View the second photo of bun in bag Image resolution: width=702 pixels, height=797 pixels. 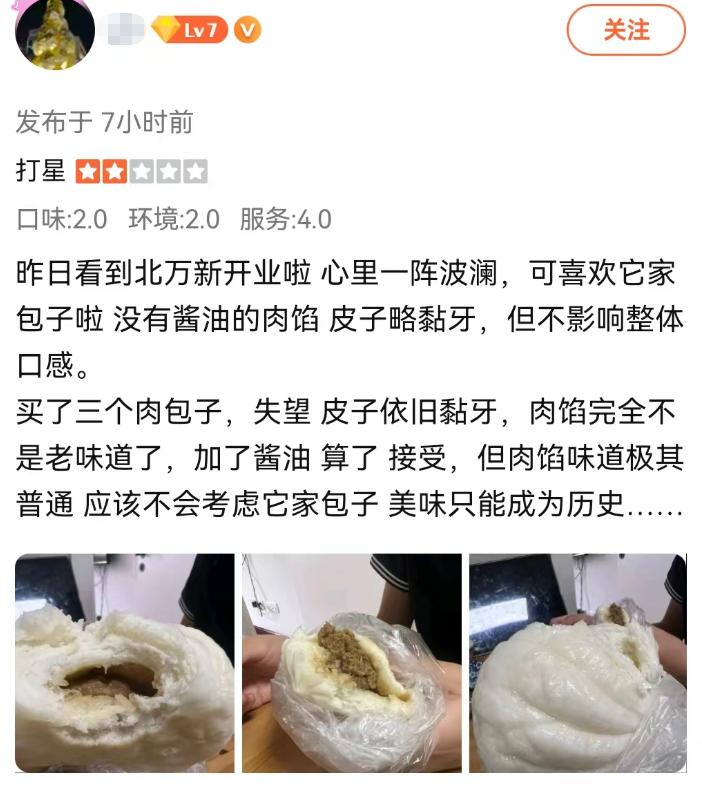(x=351, y=662)
